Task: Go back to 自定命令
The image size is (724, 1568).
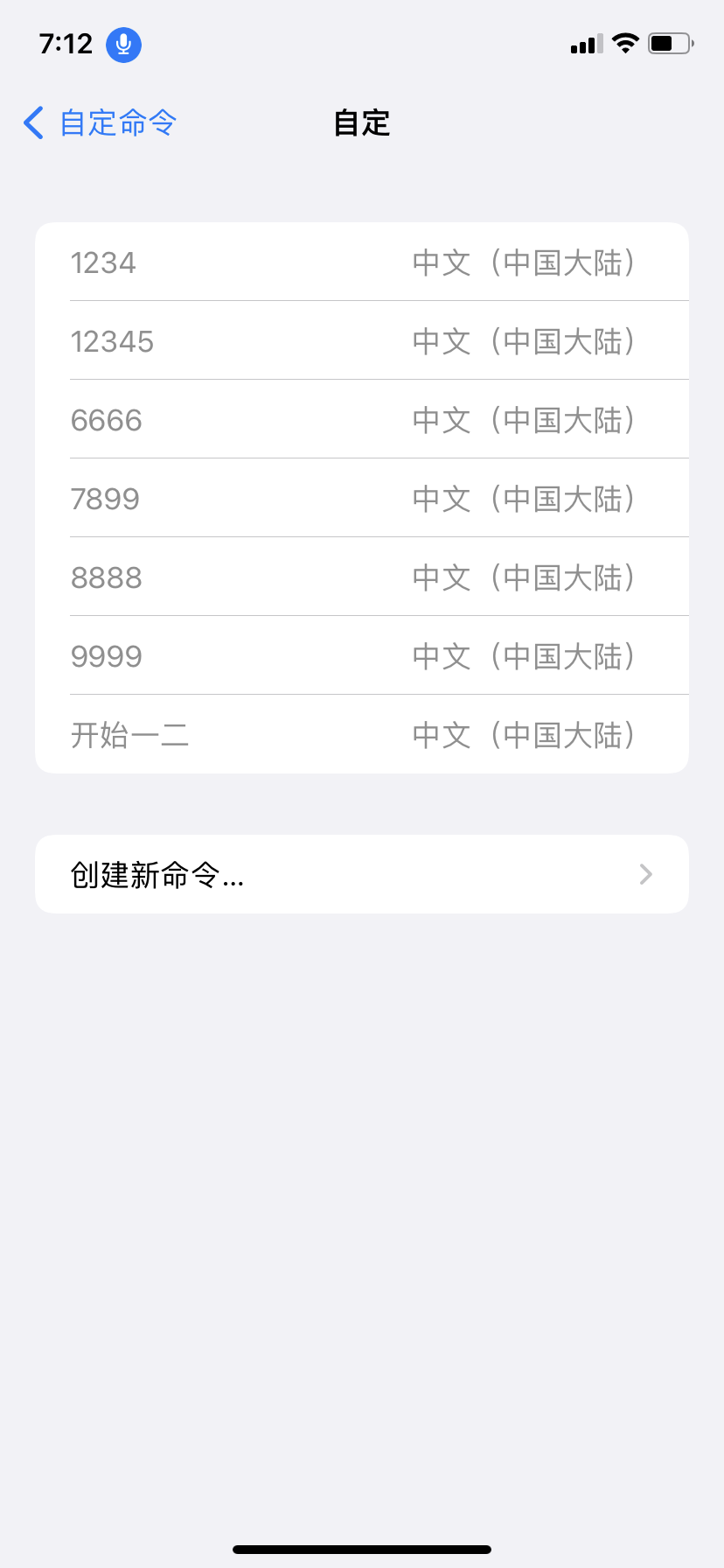Action: [100, 122]
